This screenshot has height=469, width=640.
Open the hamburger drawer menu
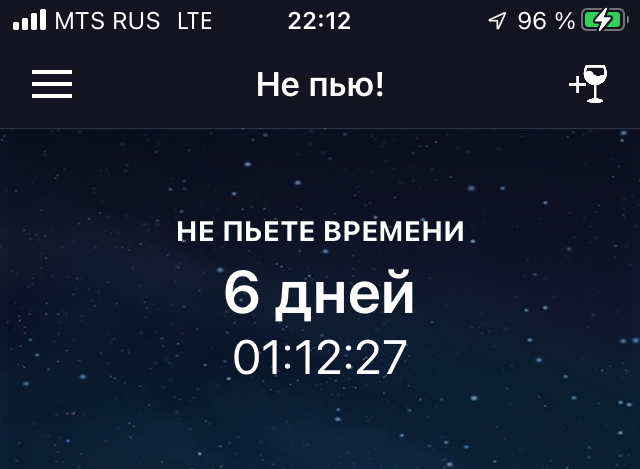click(52, 84)
